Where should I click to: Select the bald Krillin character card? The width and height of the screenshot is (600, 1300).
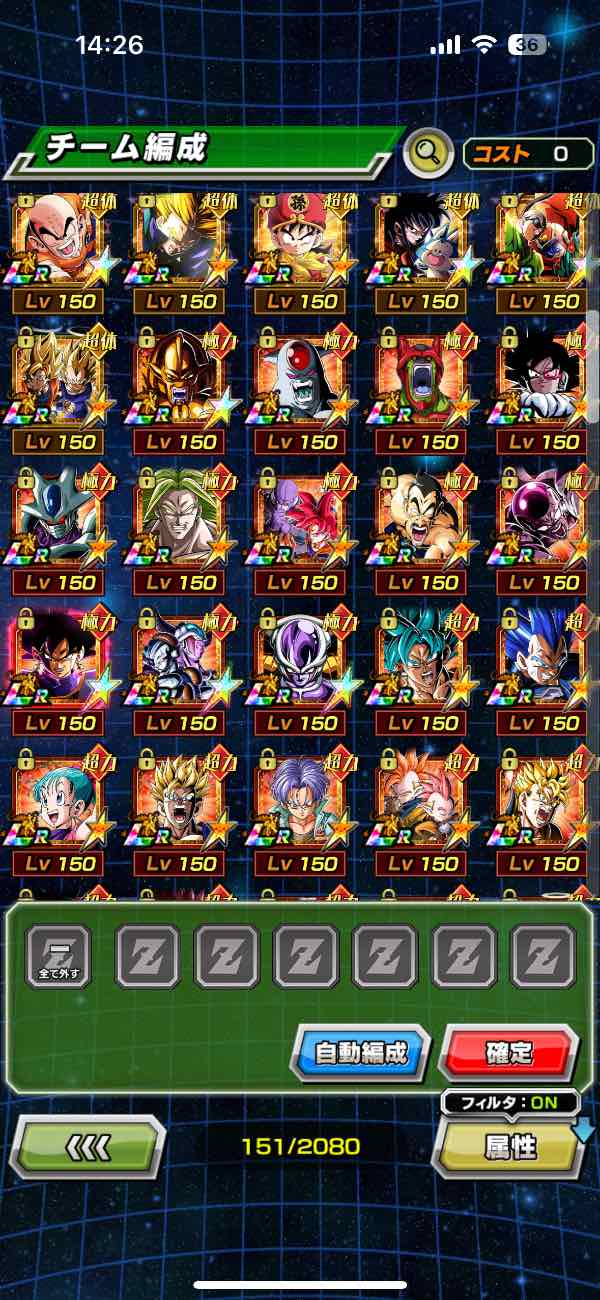click(x=59, y=245)
